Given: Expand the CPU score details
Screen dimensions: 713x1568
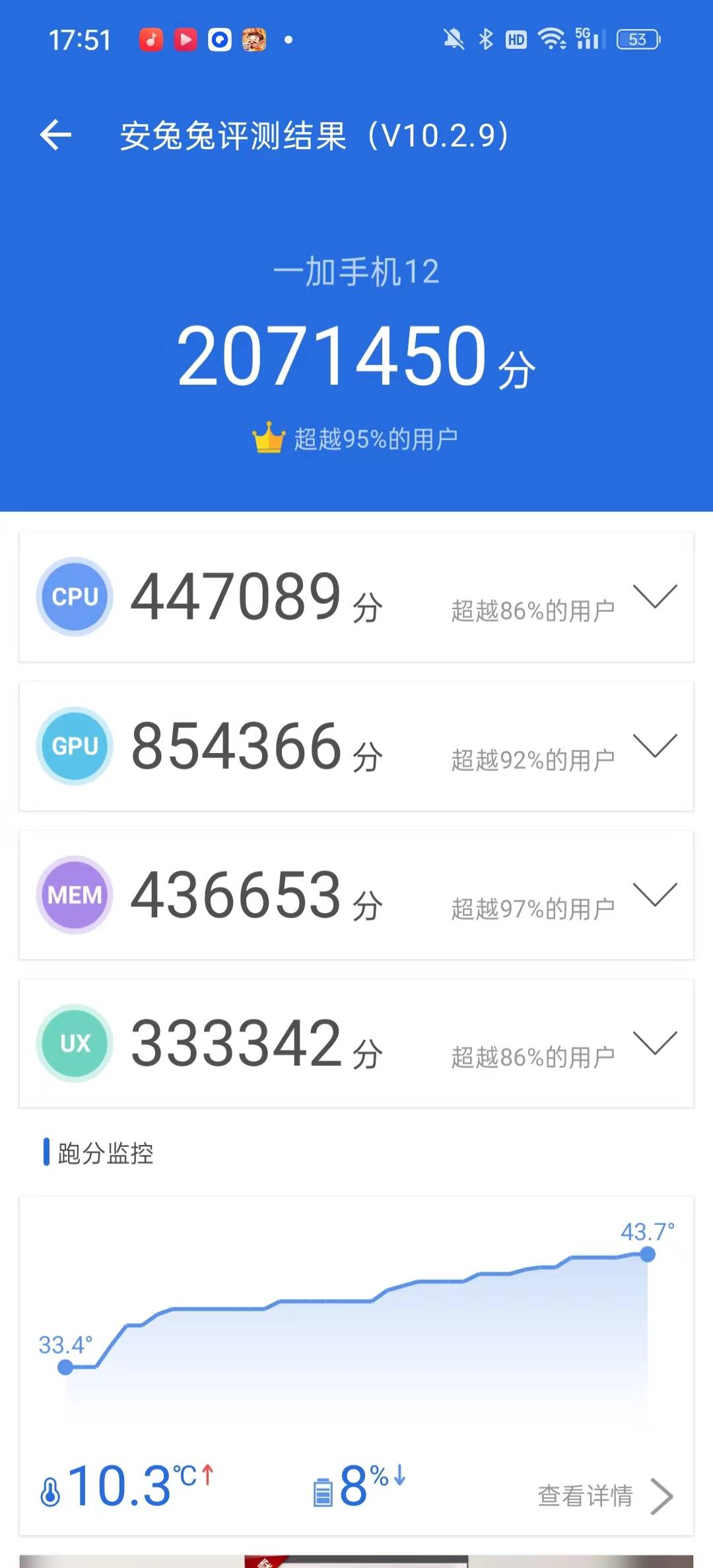Looking at the screenshot, I should click(x=654, y=597).
